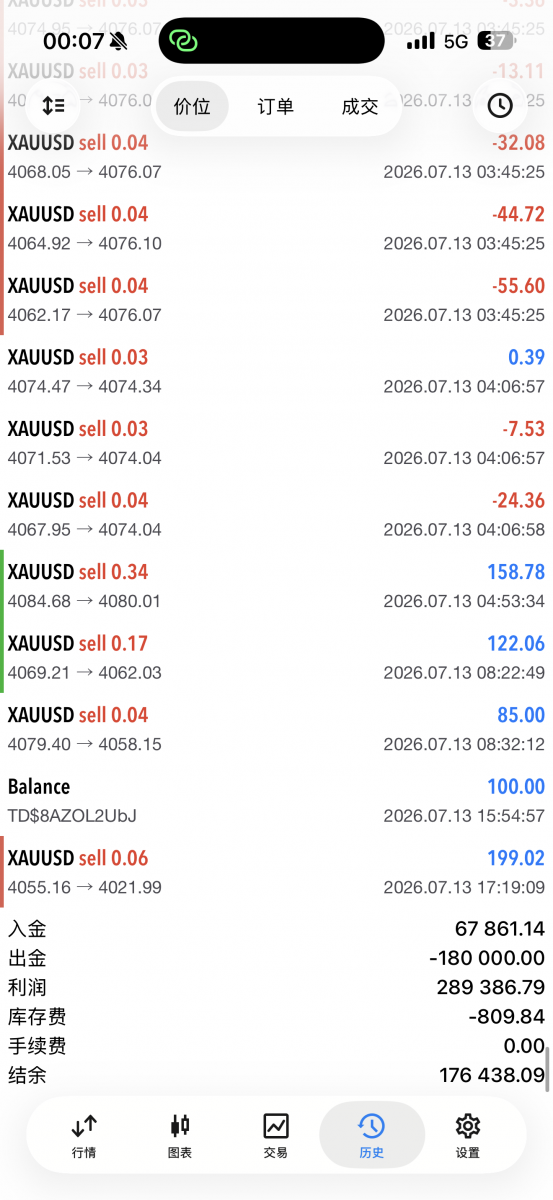Switch to the 成交 segment

pos(360,106)
